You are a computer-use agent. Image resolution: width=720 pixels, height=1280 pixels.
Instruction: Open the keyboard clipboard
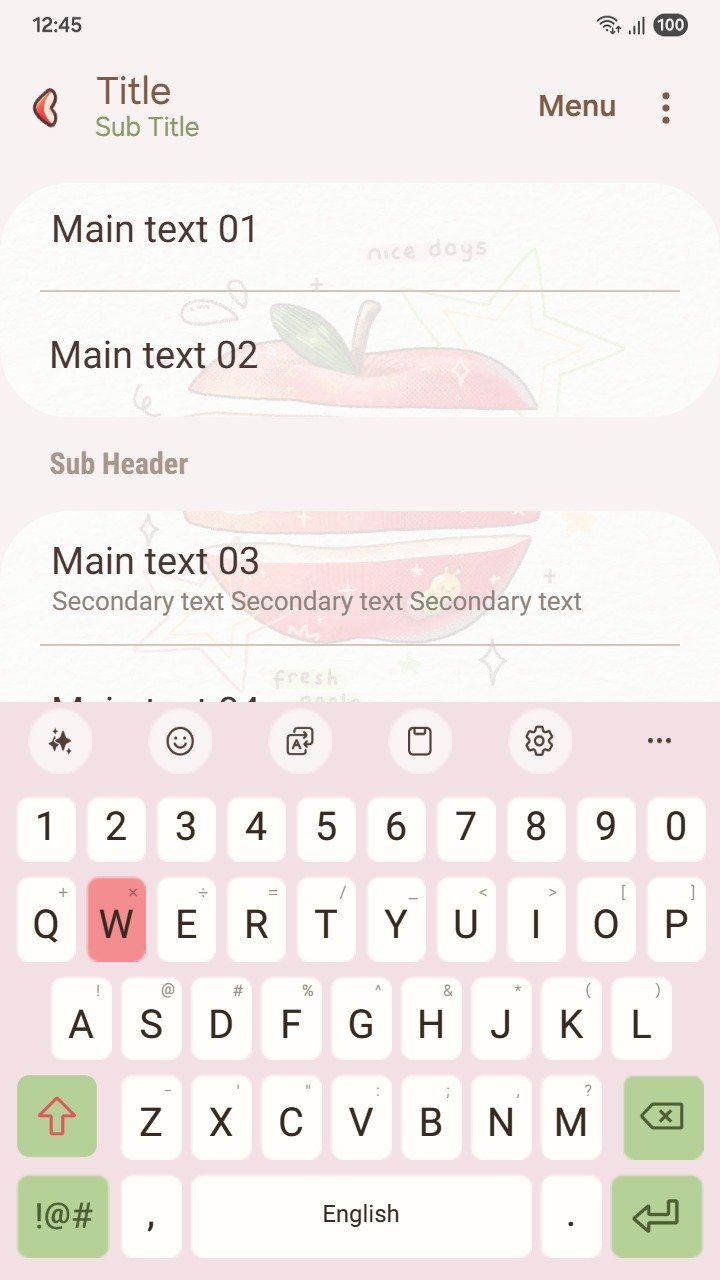click(420, 741)
